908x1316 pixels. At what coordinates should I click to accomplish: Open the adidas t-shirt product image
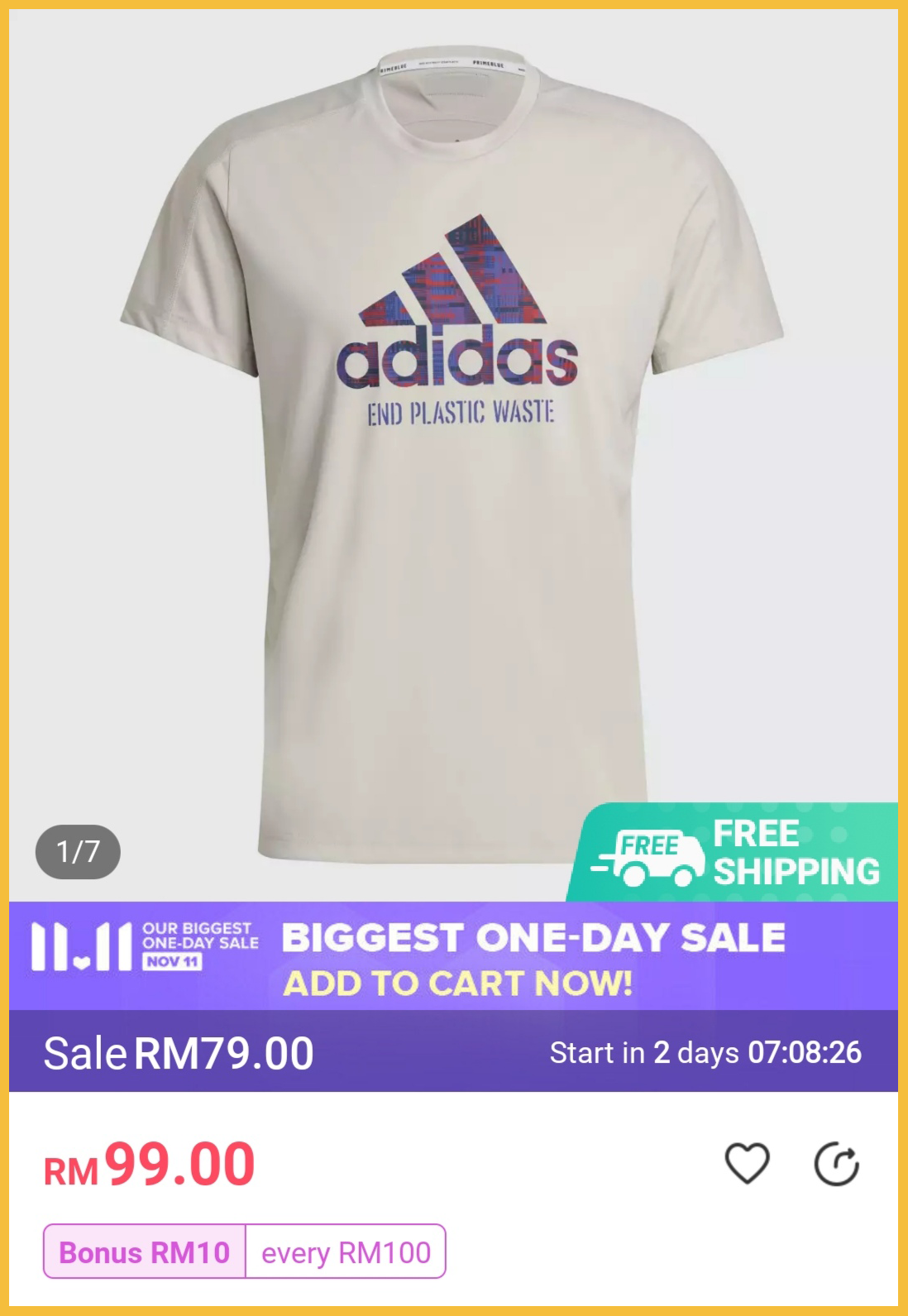[453, 447]
